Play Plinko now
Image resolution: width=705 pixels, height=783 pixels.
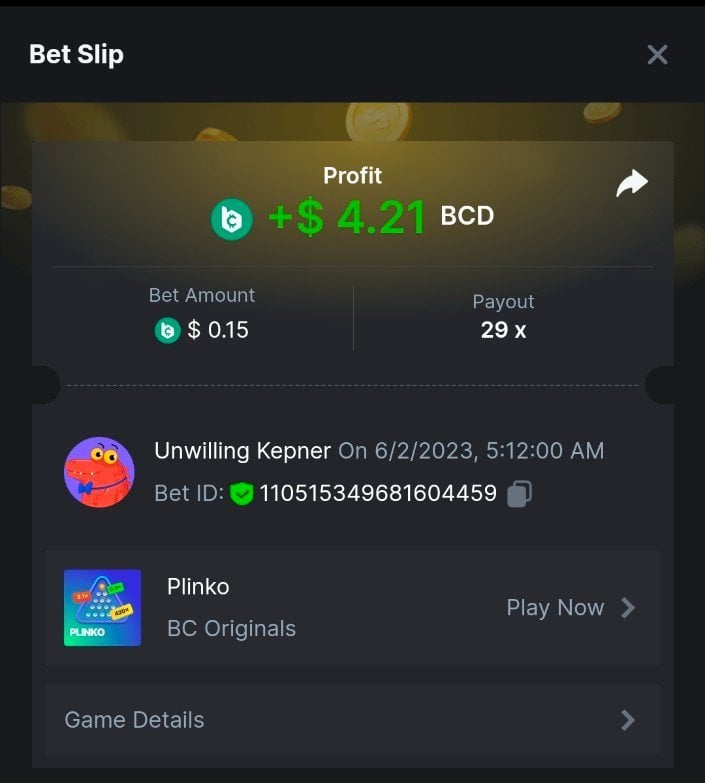(570, 607)
